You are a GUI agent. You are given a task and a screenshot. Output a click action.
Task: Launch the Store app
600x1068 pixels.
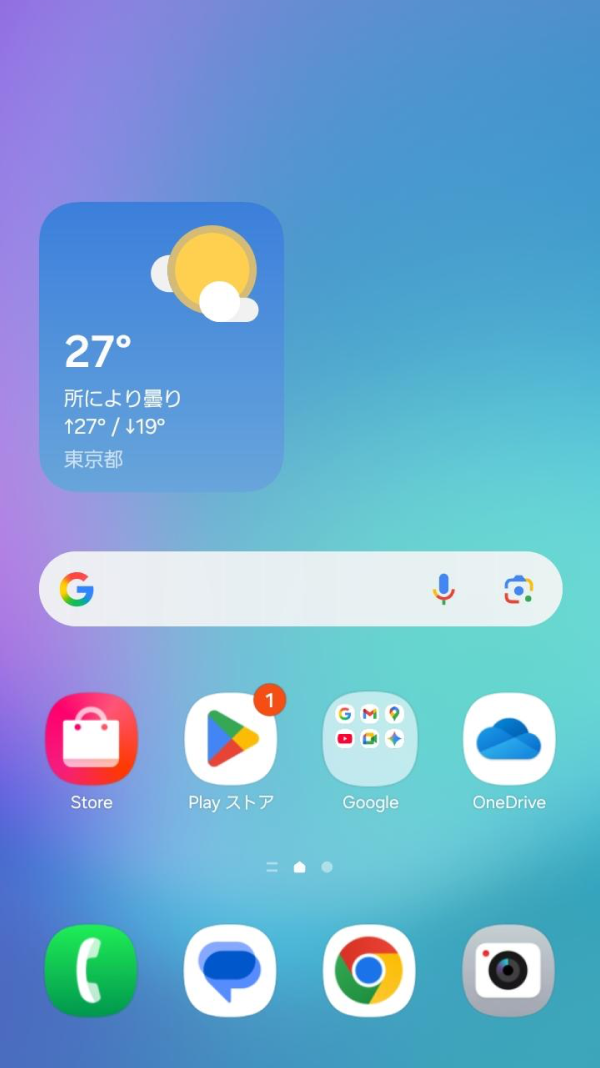[91, 739]
